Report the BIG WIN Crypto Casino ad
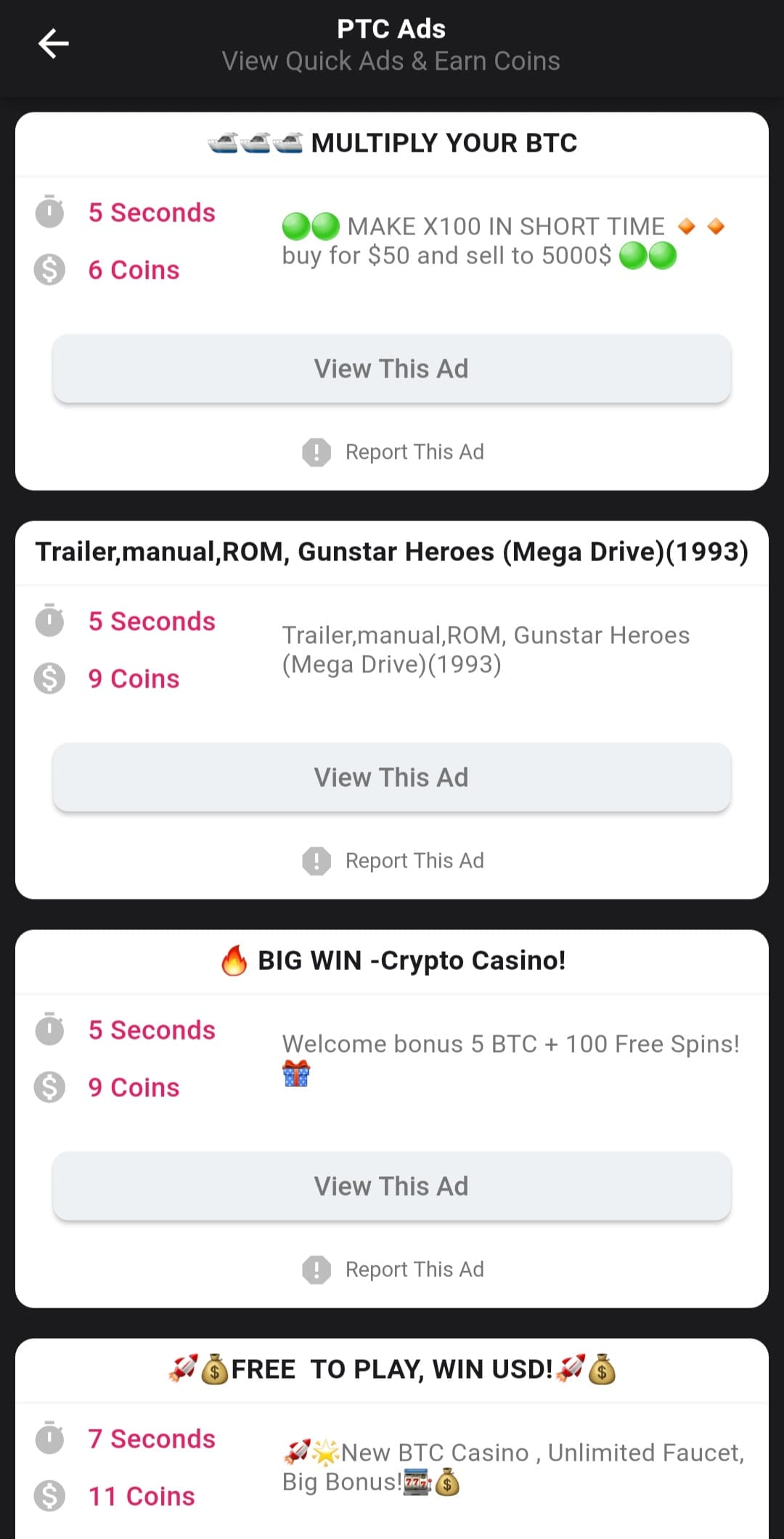The height and width of the screenshot is (1539, 784). [x=393, y=1269]
